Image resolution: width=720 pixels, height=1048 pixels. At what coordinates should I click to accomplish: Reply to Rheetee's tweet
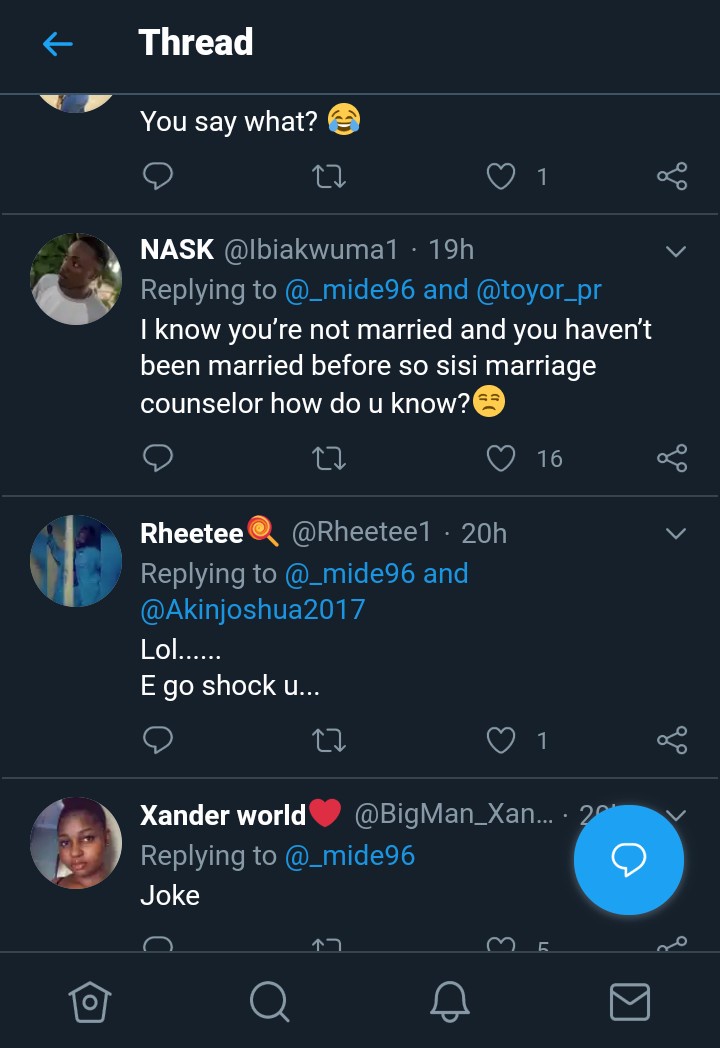pyautogui.click(x=158, y=740)
